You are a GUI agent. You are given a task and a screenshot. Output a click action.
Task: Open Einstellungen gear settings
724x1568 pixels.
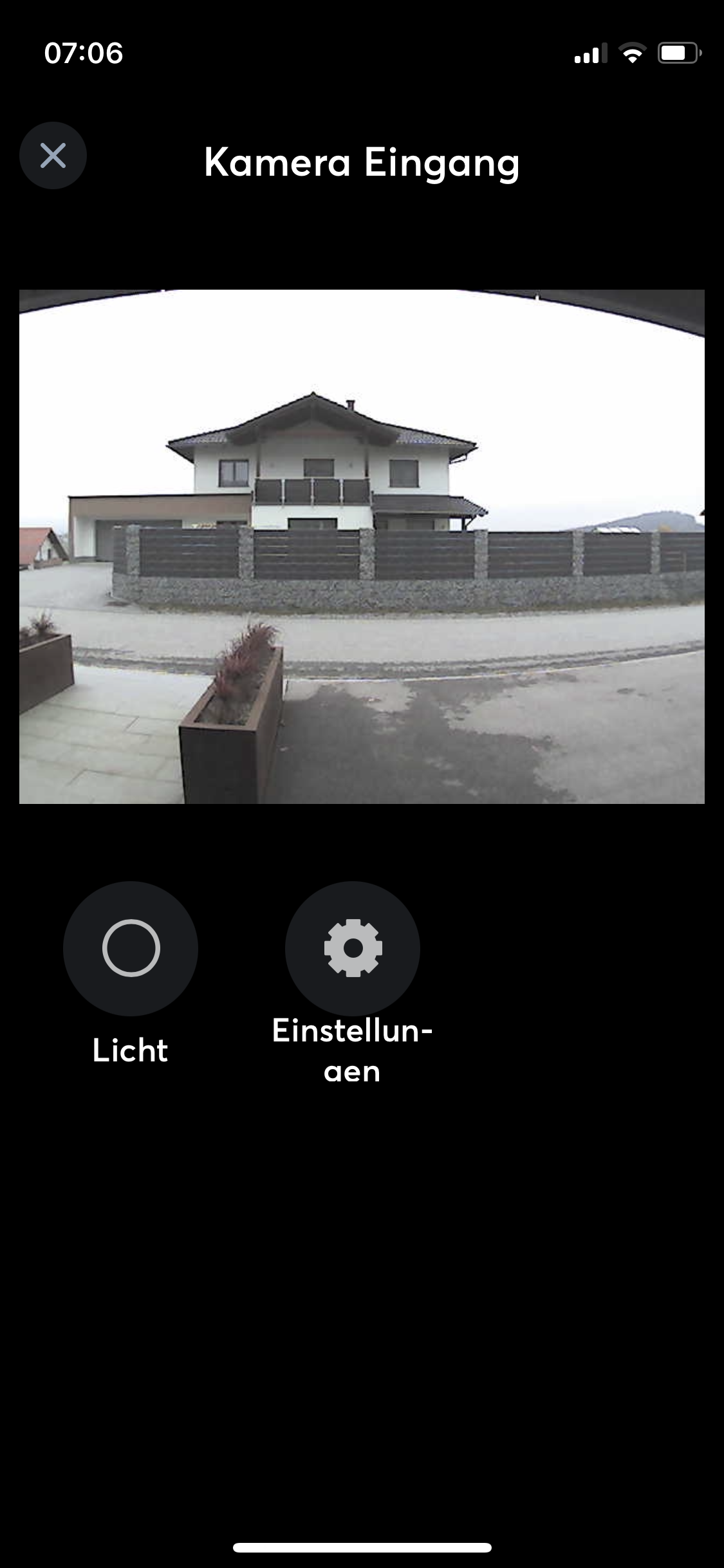[353, 948]
